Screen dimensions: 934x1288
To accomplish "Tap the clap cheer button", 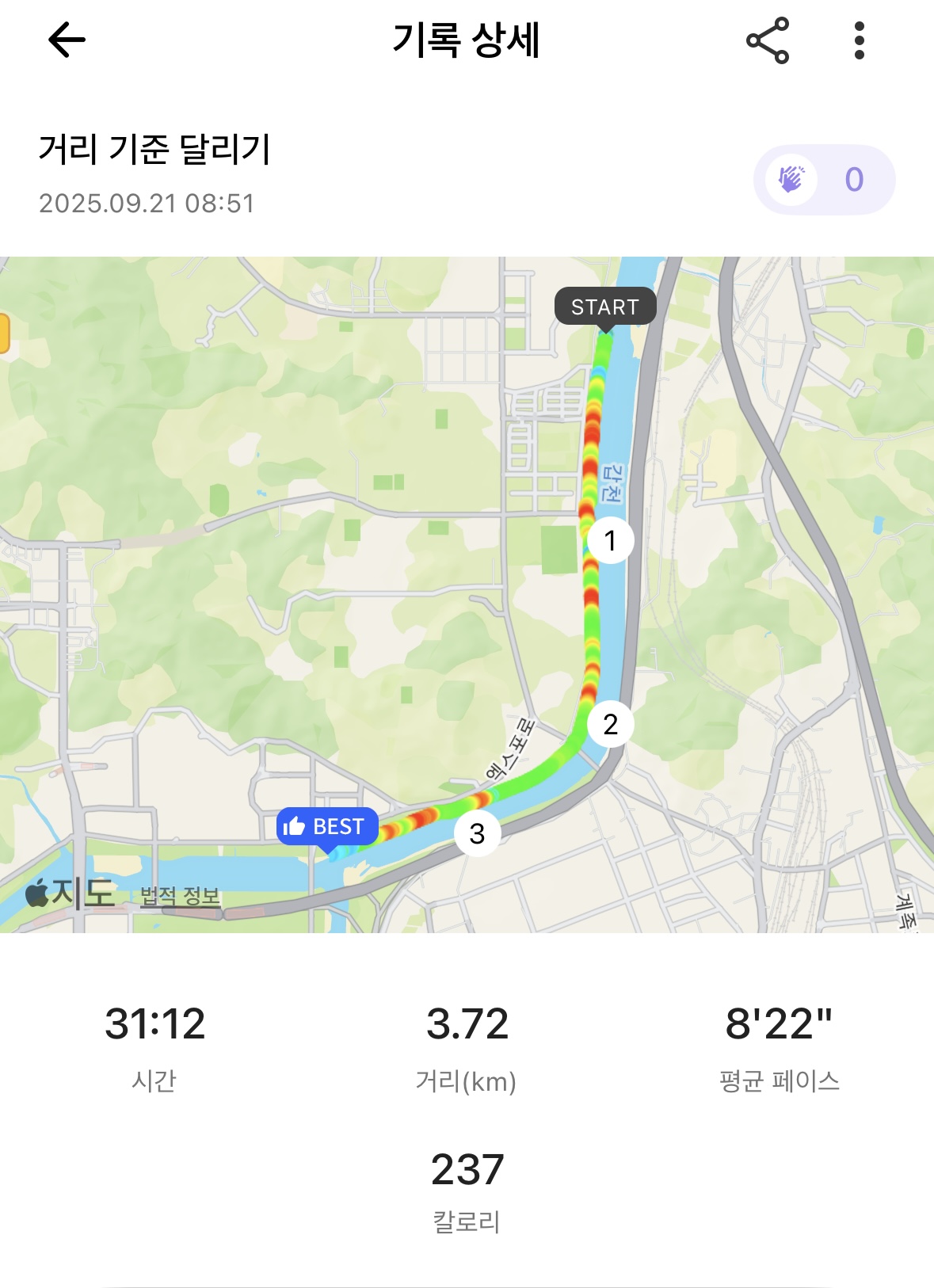I will (823, 180).
